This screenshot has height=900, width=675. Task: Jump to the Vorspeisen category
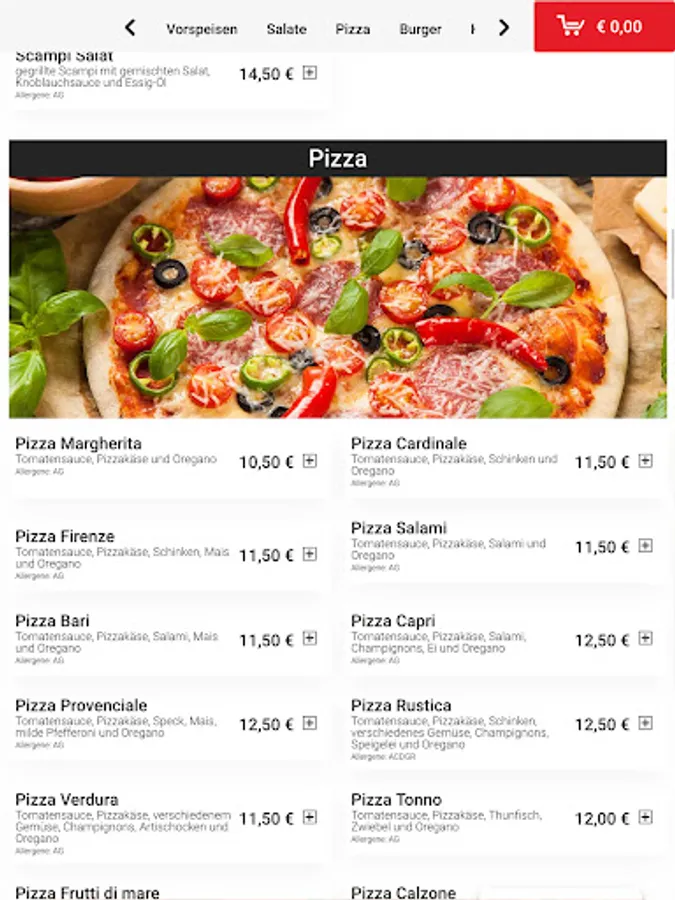pyautogui.click(x=202, y=29)
